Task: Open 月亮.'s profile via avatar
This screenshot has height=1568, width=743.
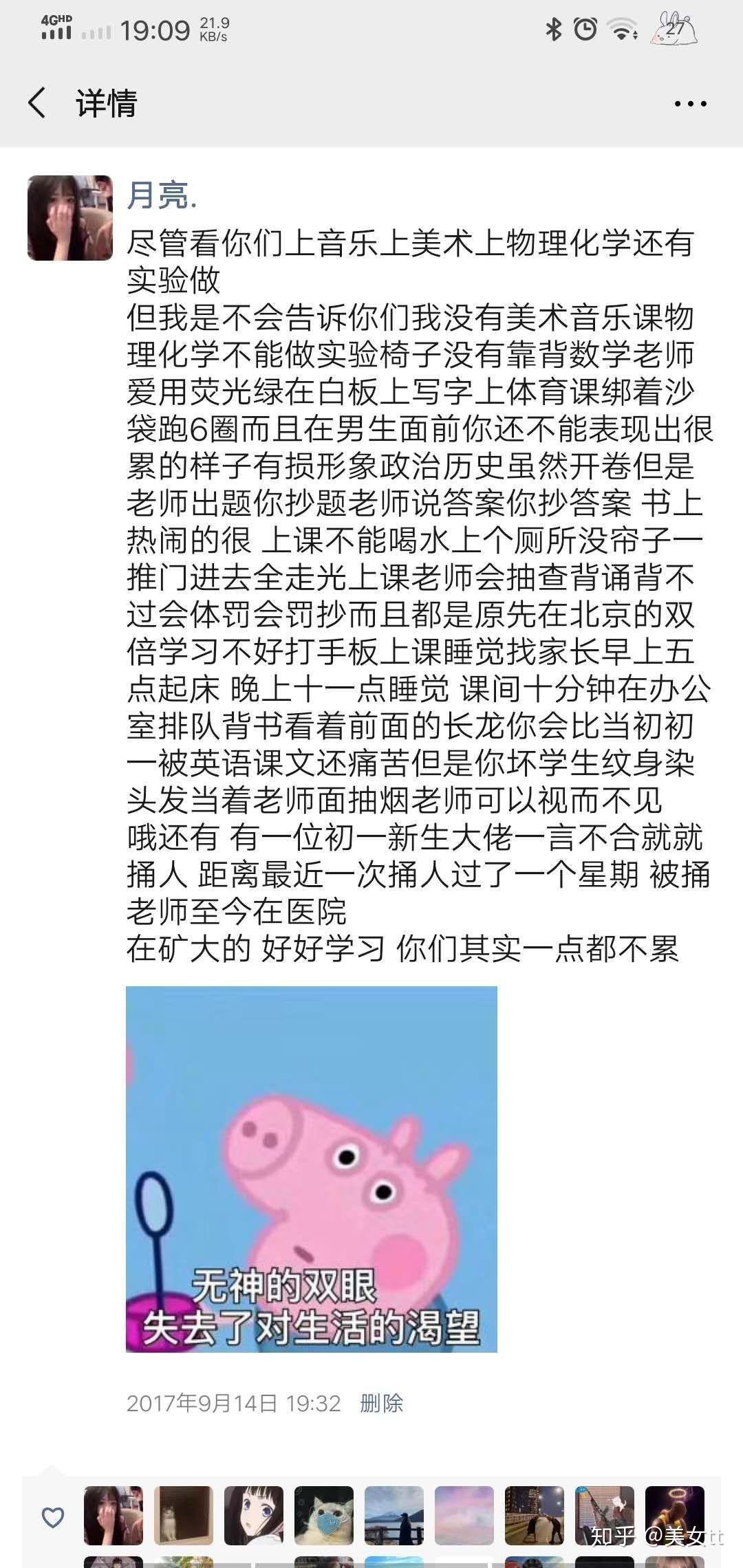Action: pos(69,218)
